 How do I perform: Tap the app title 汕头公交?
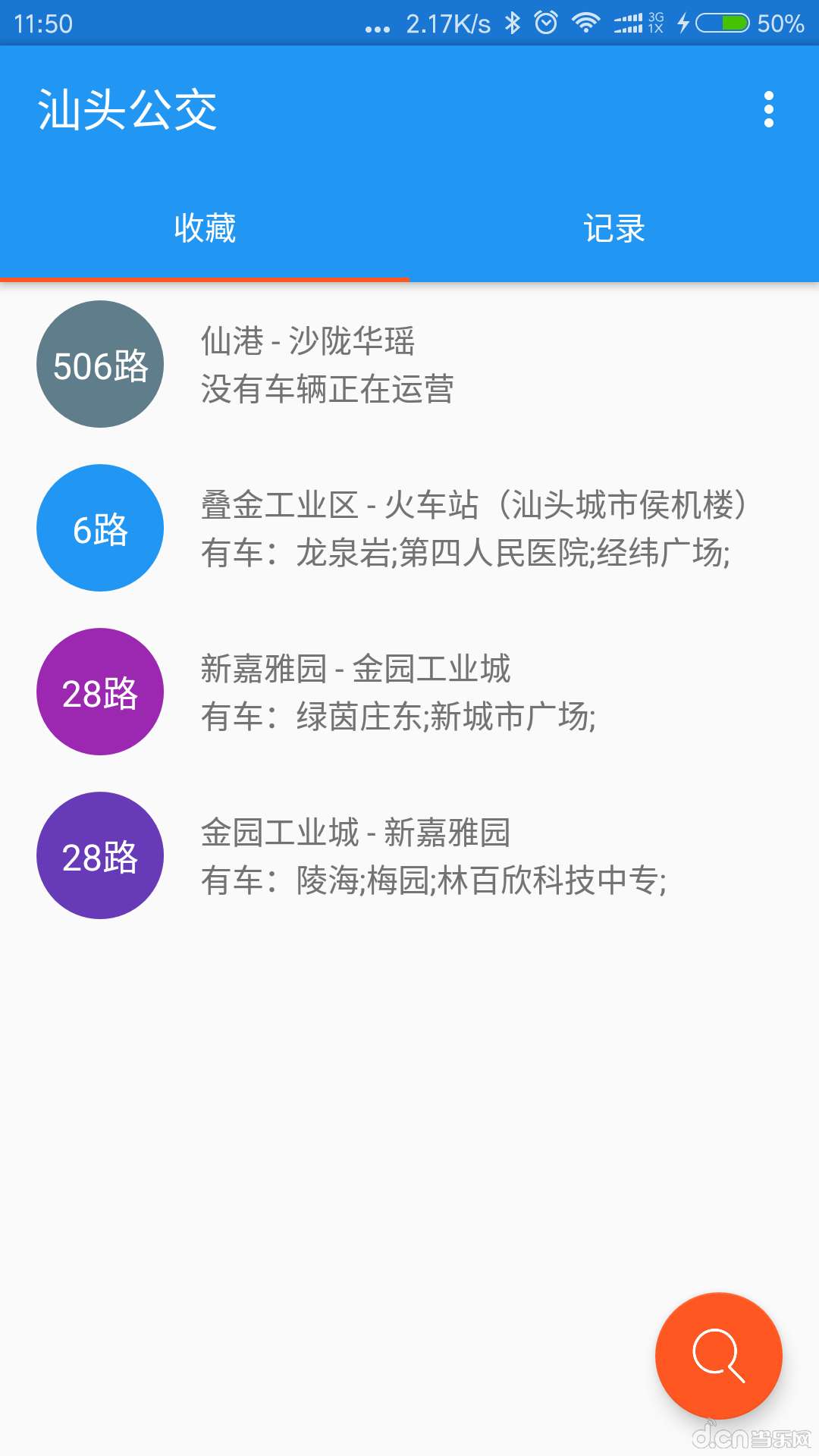pos(127,108)
